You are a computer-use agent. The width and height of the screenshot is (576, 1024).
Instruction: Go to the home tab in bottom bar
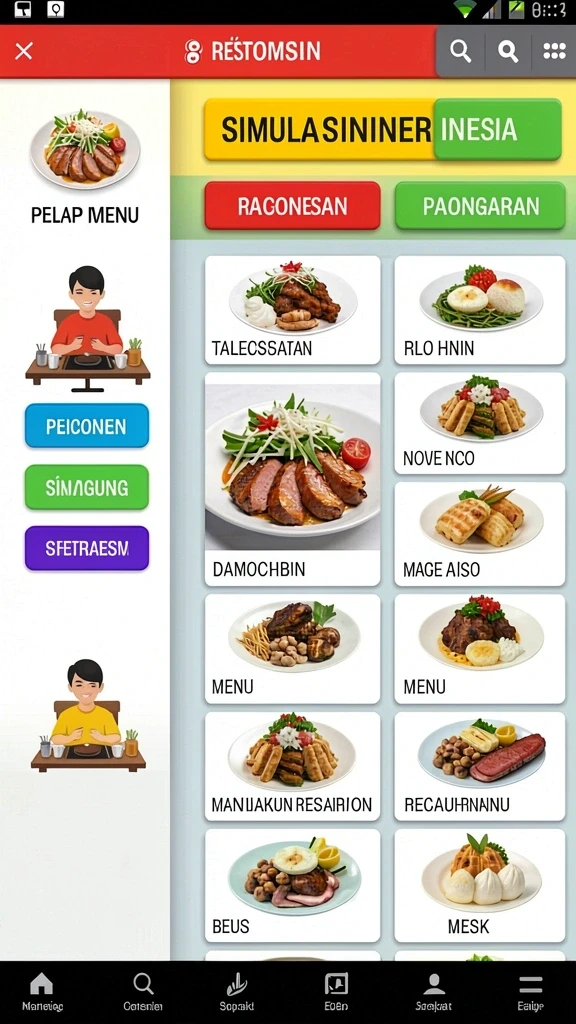(x=42, y=991)
